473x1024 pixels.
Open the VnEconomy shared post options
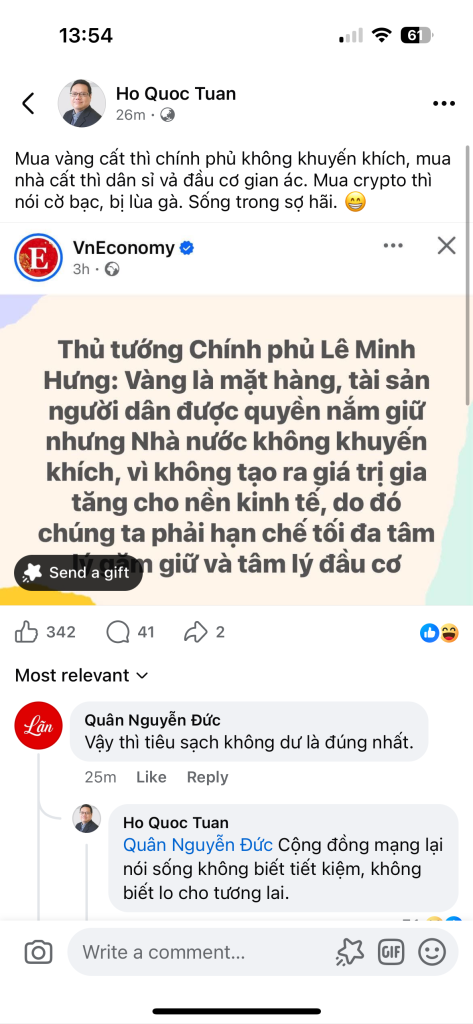coord(393,246)
